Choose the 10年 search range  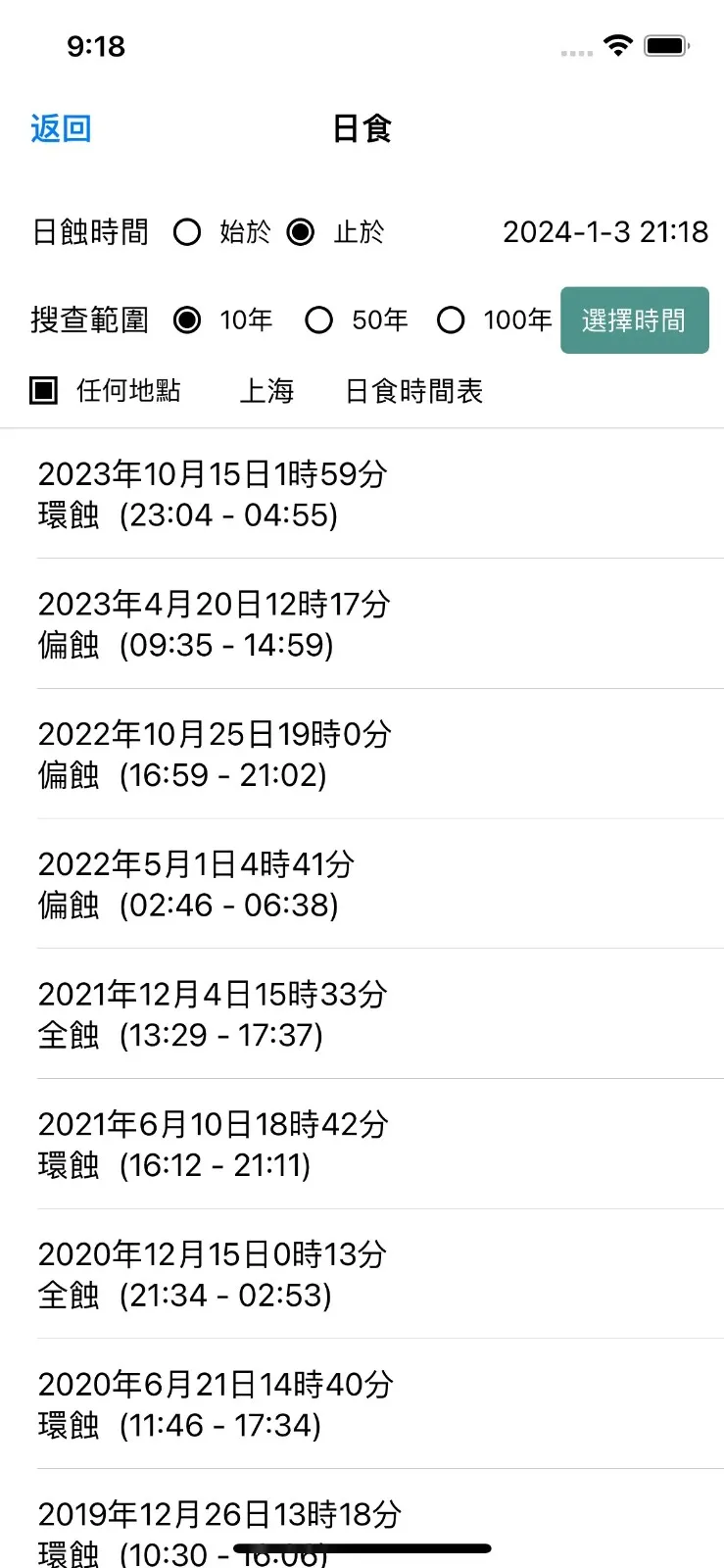[x=187, y=320]
